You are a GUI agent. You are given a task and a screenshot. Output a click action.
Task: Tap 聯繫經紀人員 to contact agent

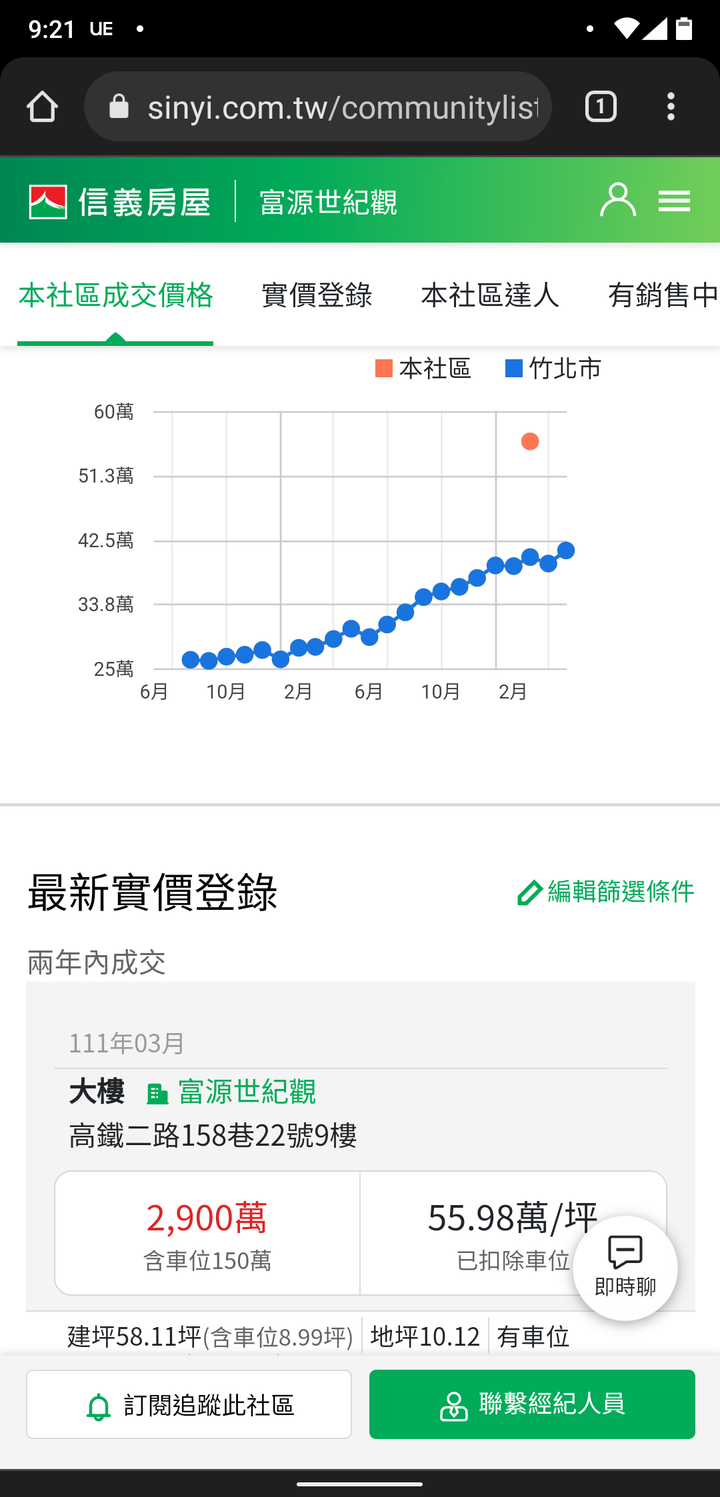click(532, 1405)
